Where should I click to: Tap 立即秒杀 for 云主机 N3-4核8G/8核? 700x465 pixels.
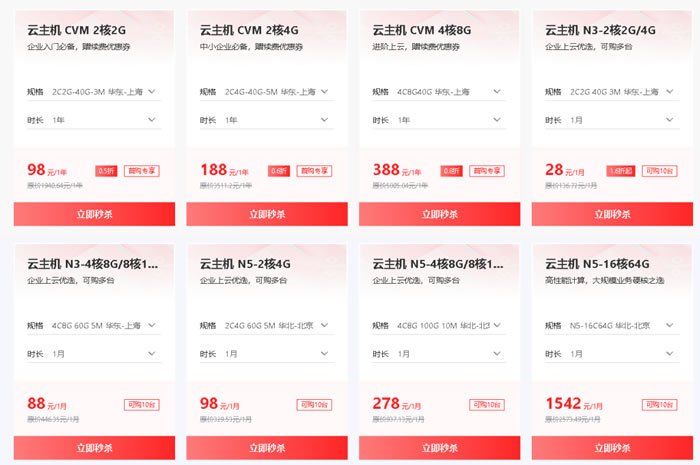pos(94,447)
